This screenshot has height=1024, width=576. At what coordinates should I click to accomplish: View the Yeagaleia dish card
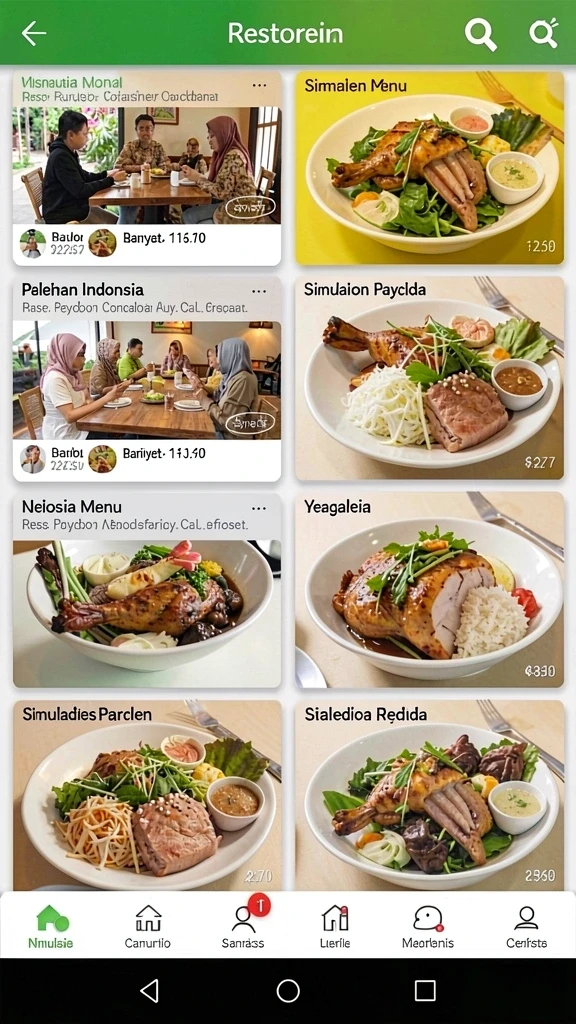pyautogui.click(x=430, y=590)
